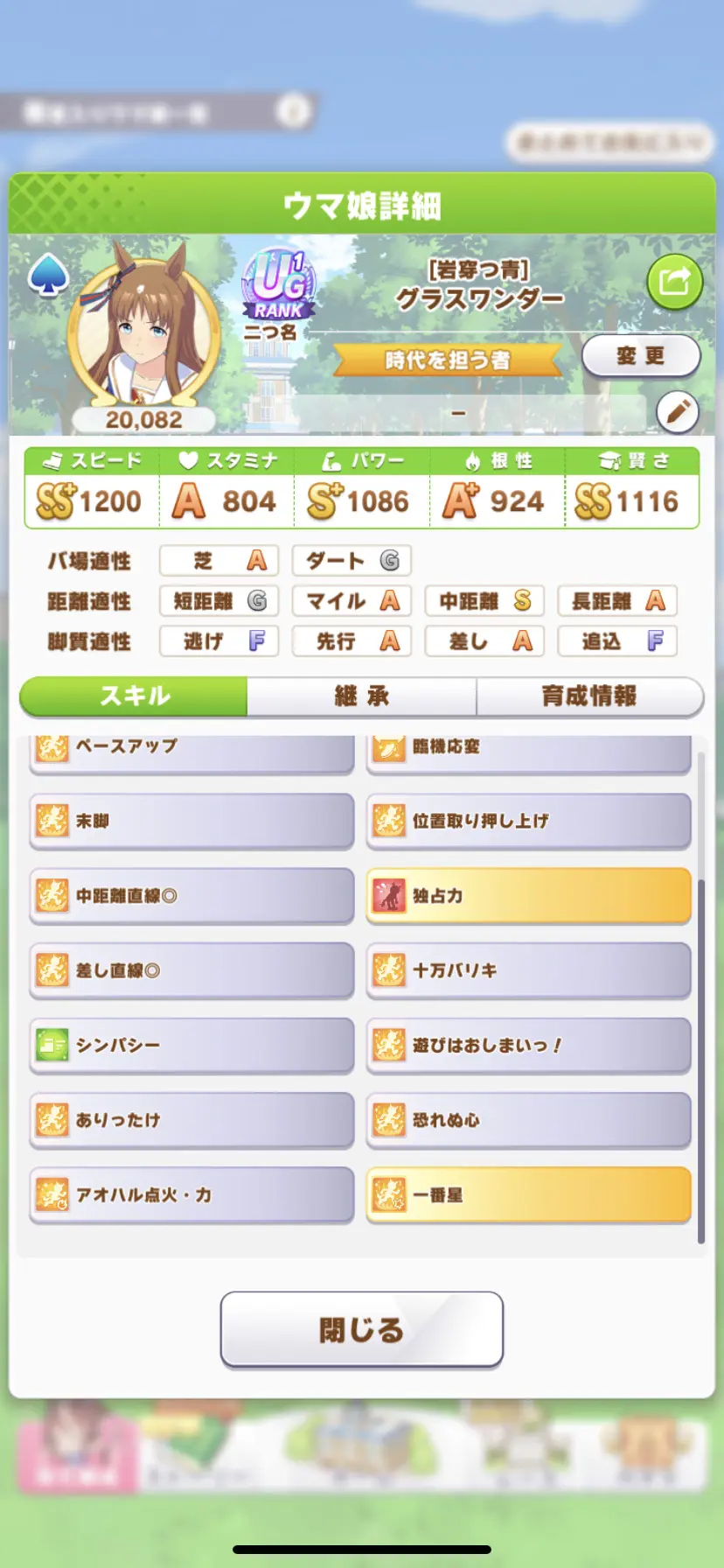
Task: Open the 恐れぬ心 skill
Action: [528, 1120]
